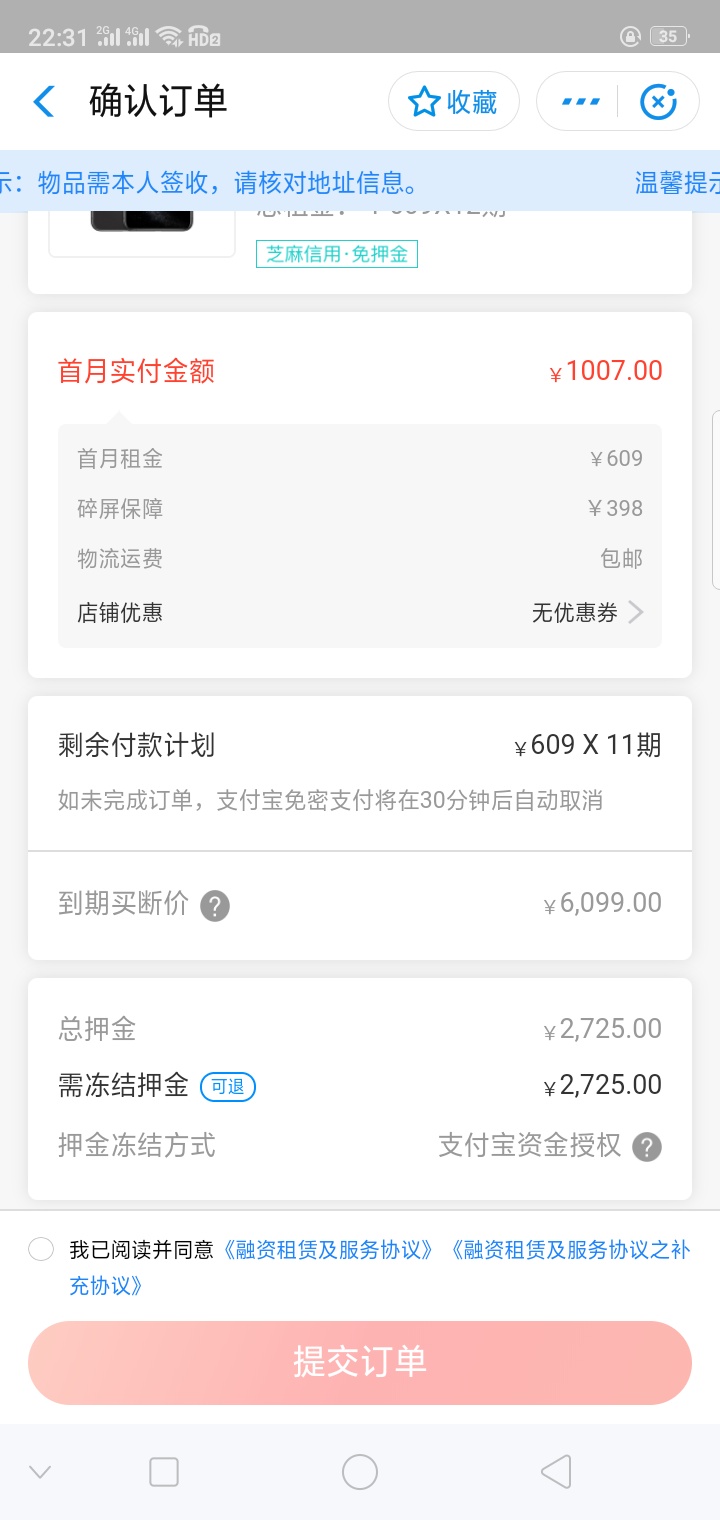The width and height of the screenshot is (720, 1520).
Task: Check the 我已阅读并同意 agreement box
Action: point(41,1249)
